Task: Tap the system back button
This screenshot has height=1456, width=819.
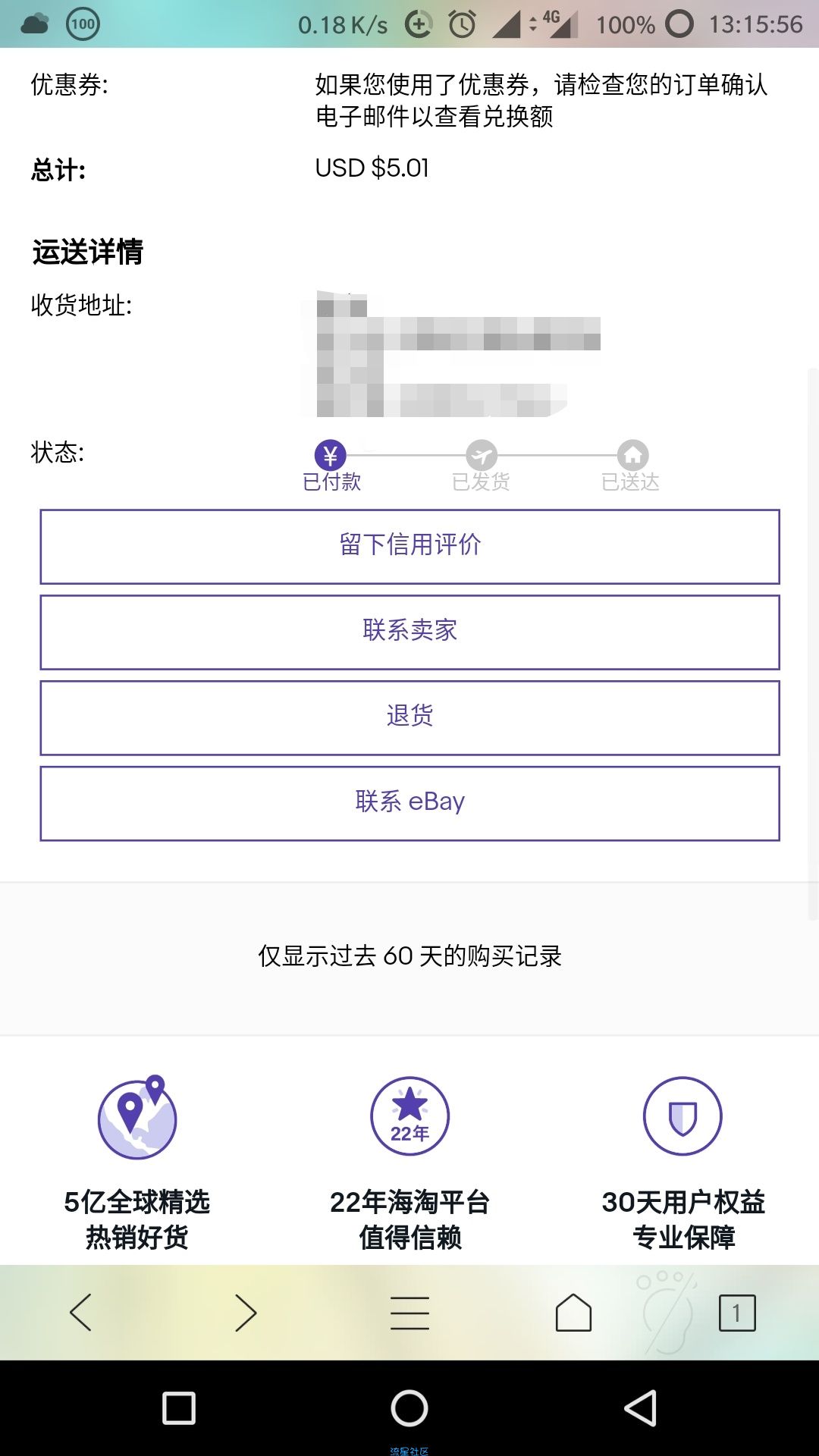Action: point(641,1409)
